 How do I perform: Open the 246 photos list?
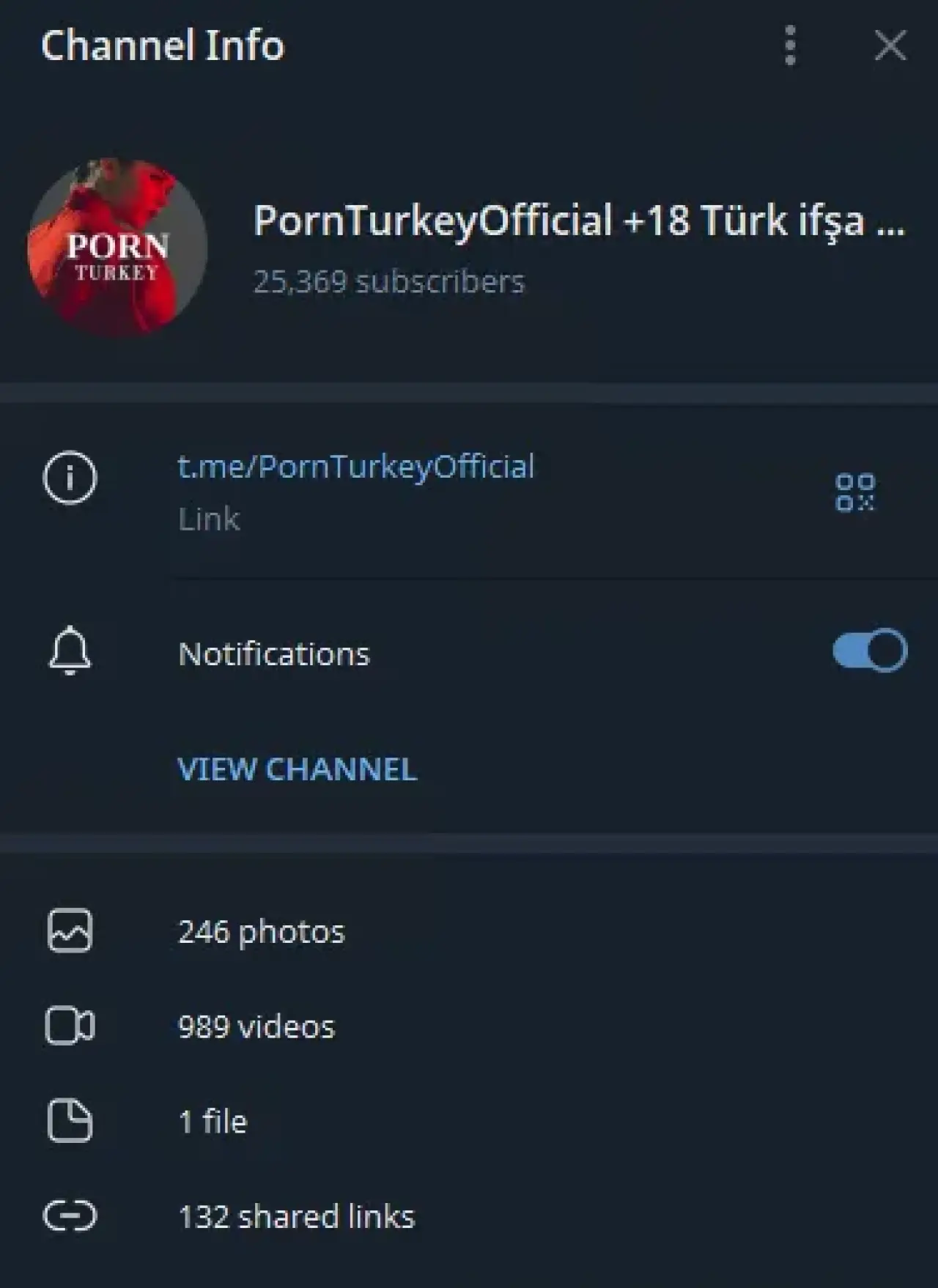point(261,932)
